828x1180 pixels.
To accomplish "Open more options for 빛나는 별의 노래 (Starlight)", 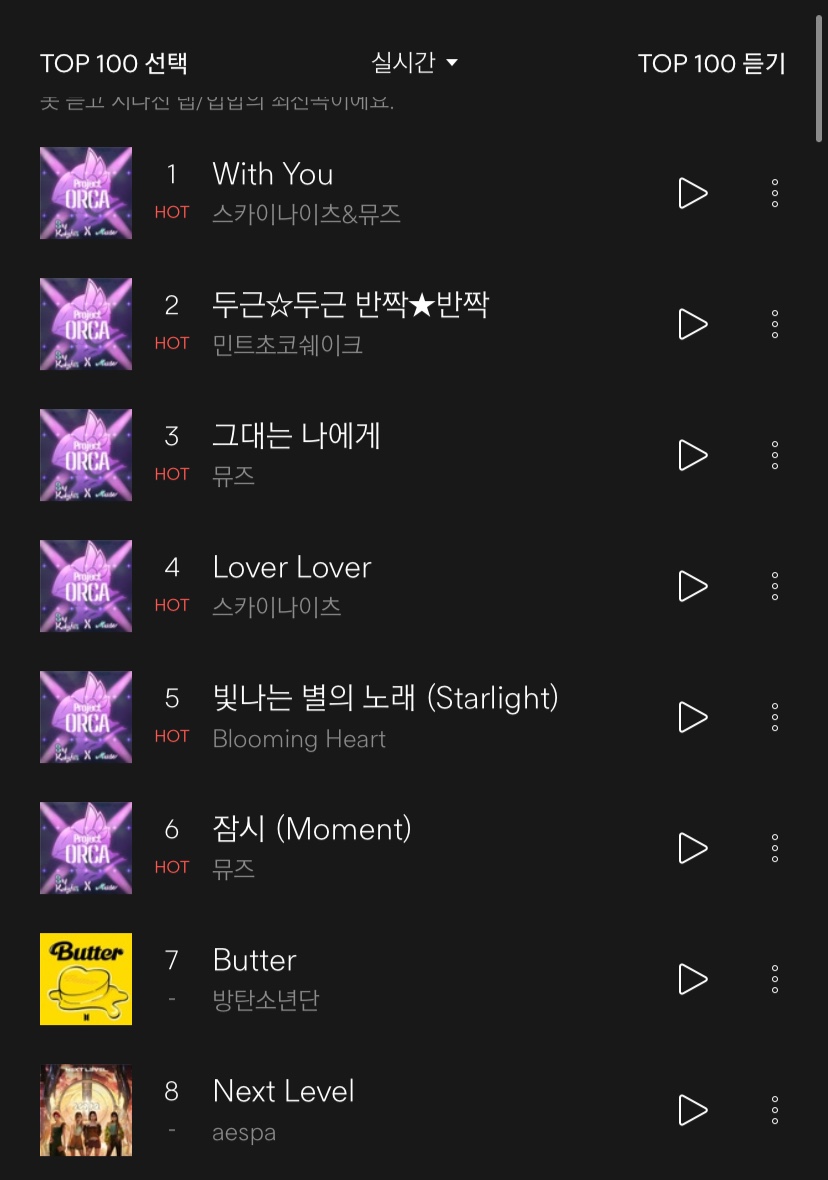I will point(775,717).
